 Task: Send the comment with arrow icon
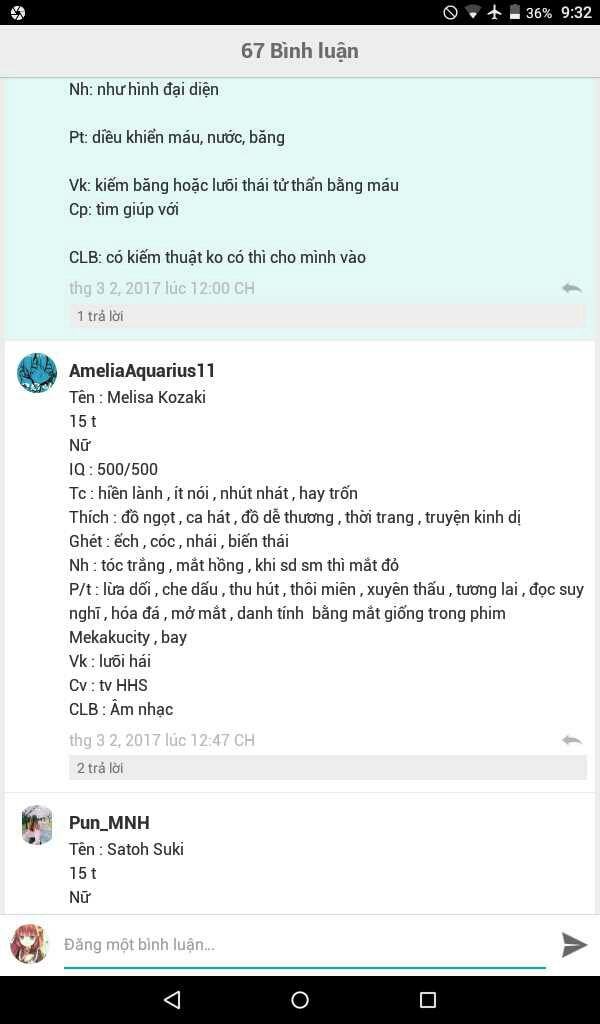(574, 944)
